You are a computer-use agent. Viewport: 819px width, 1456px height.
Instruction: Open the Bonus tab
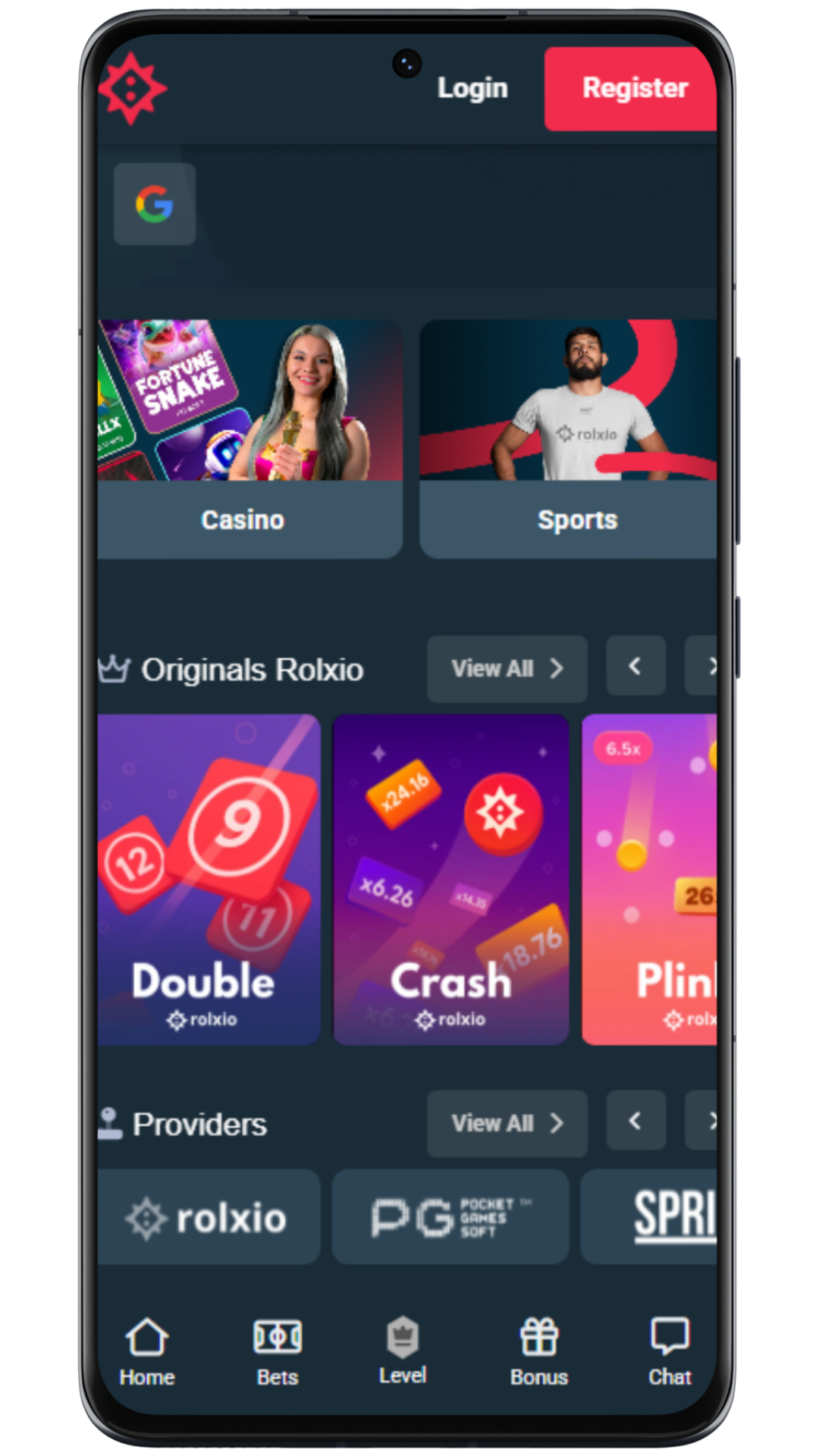pyautogui.click(x=538, y=1353)
